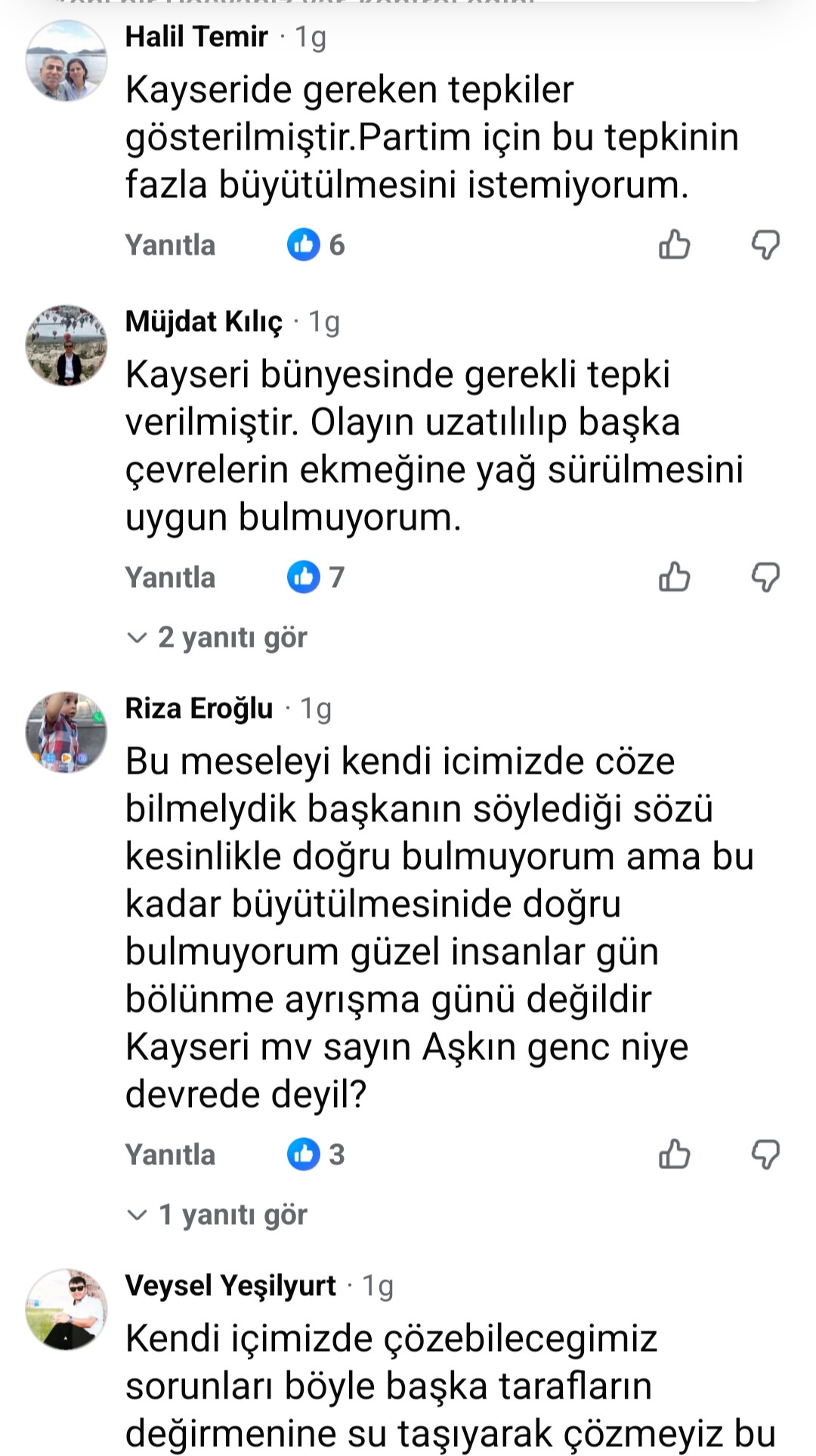Screen dimensions: 816x1456
Task: Like Halil Temir's comment
Action: [674, 245]
